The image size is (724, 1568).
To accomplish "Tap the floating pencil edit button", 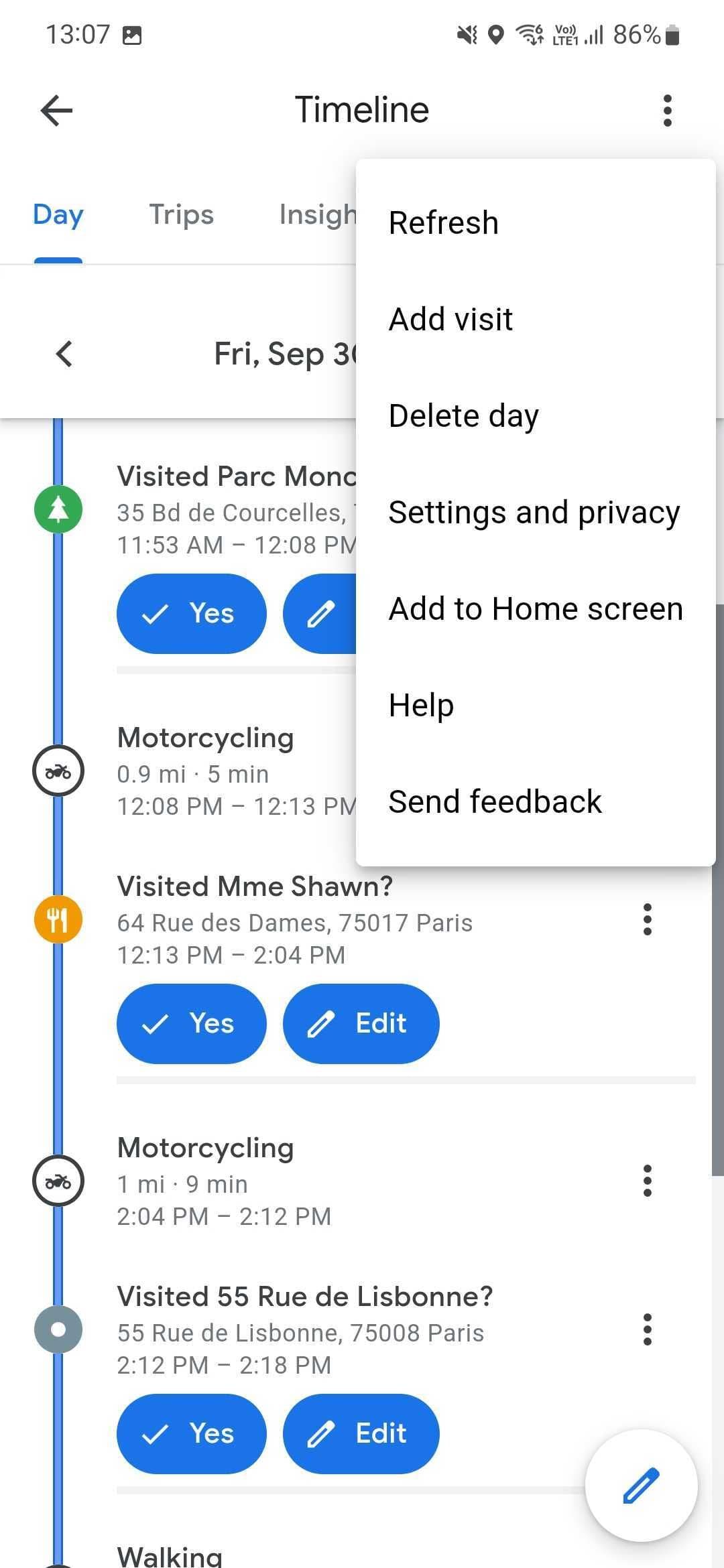I will (x=641, y=1486).
